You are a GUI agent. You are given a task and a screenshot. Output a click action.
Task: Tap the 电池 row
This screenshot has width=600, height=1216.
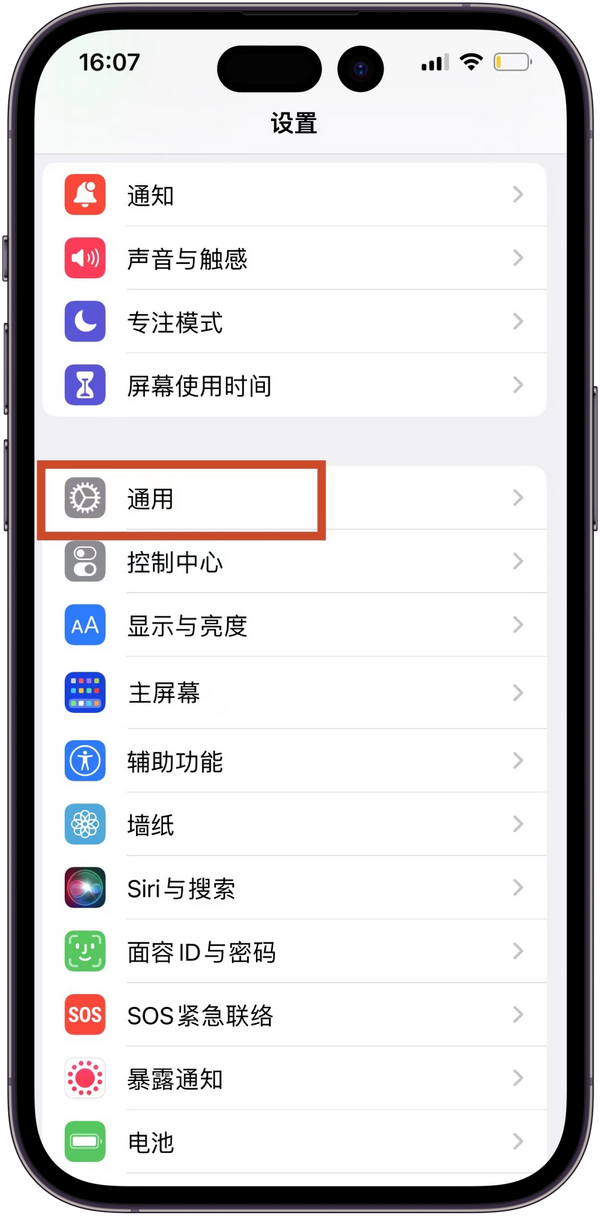click(x=294, y=1141)
